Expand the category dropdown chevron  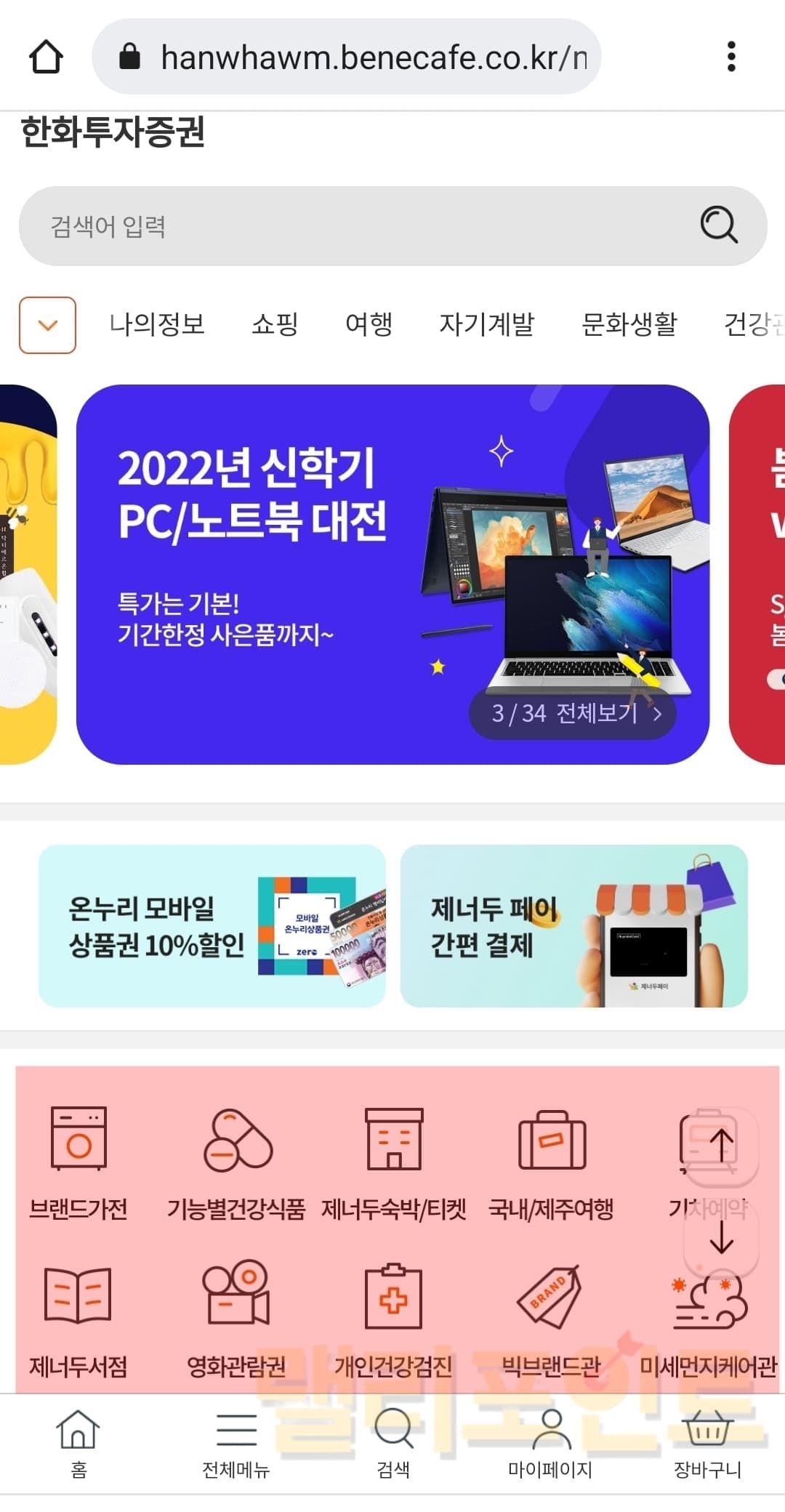(47, 325)
